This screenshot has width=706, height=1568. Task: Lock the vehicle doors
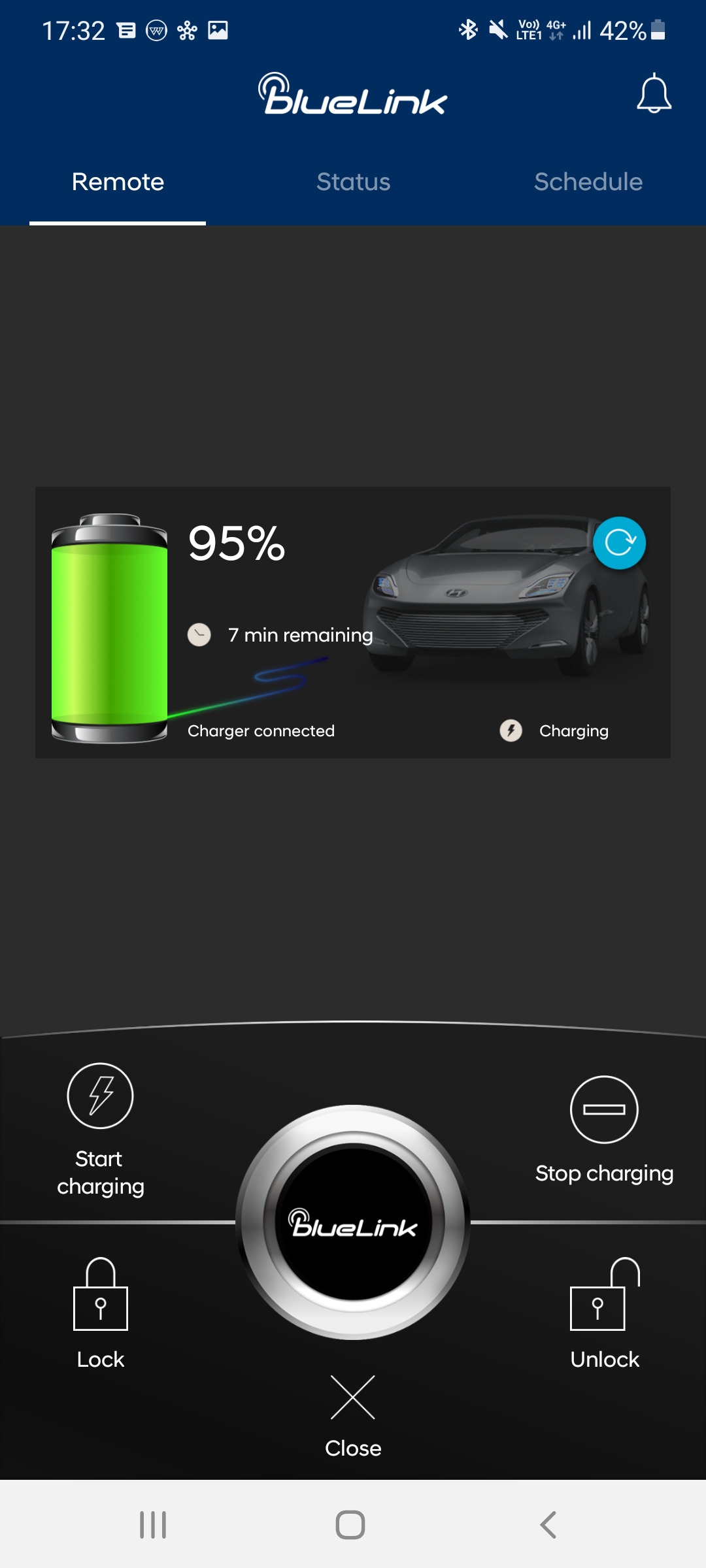[100, 1313]
